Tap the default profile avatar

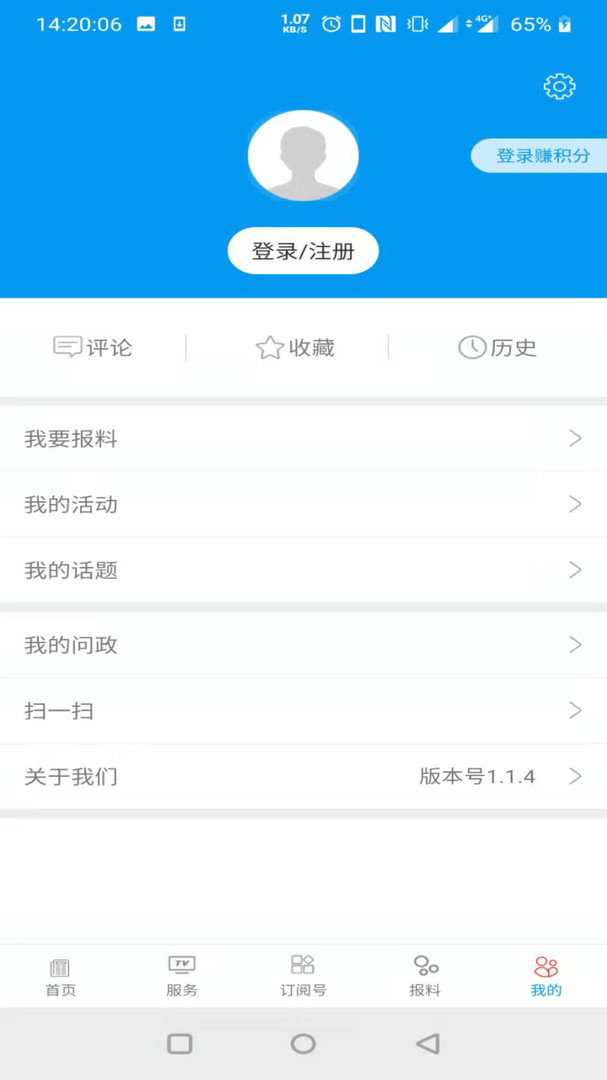click(303, 156)
